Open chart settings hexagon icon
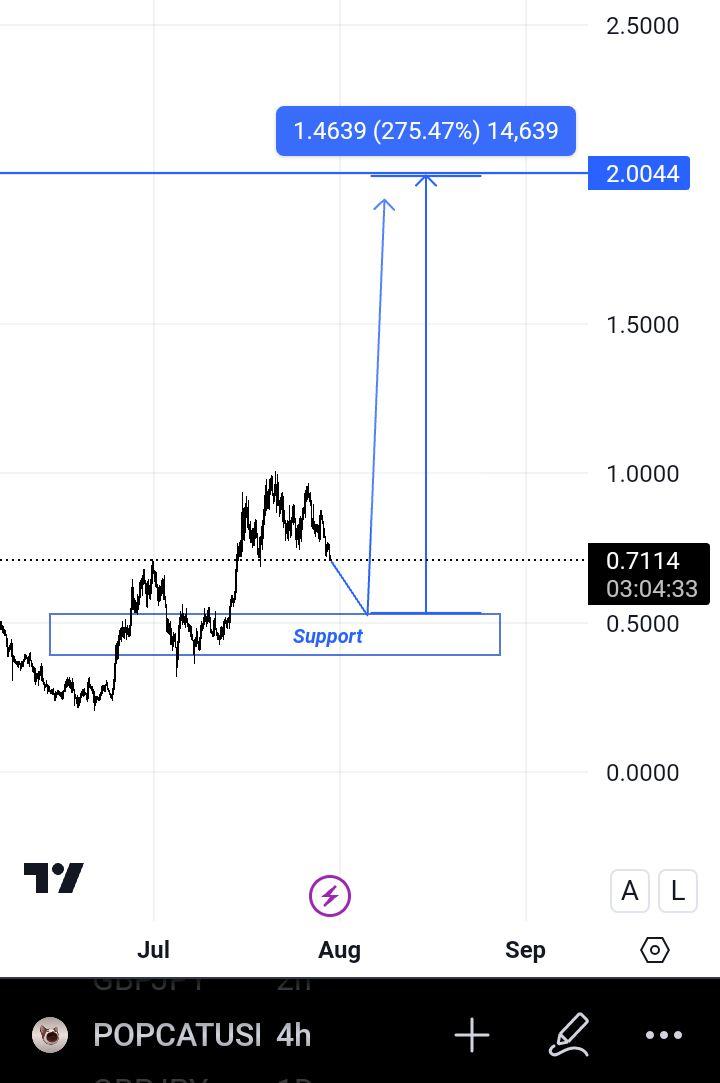Image resolution: width=720 pixels, height=1083 pixels. tap(655, 949)
